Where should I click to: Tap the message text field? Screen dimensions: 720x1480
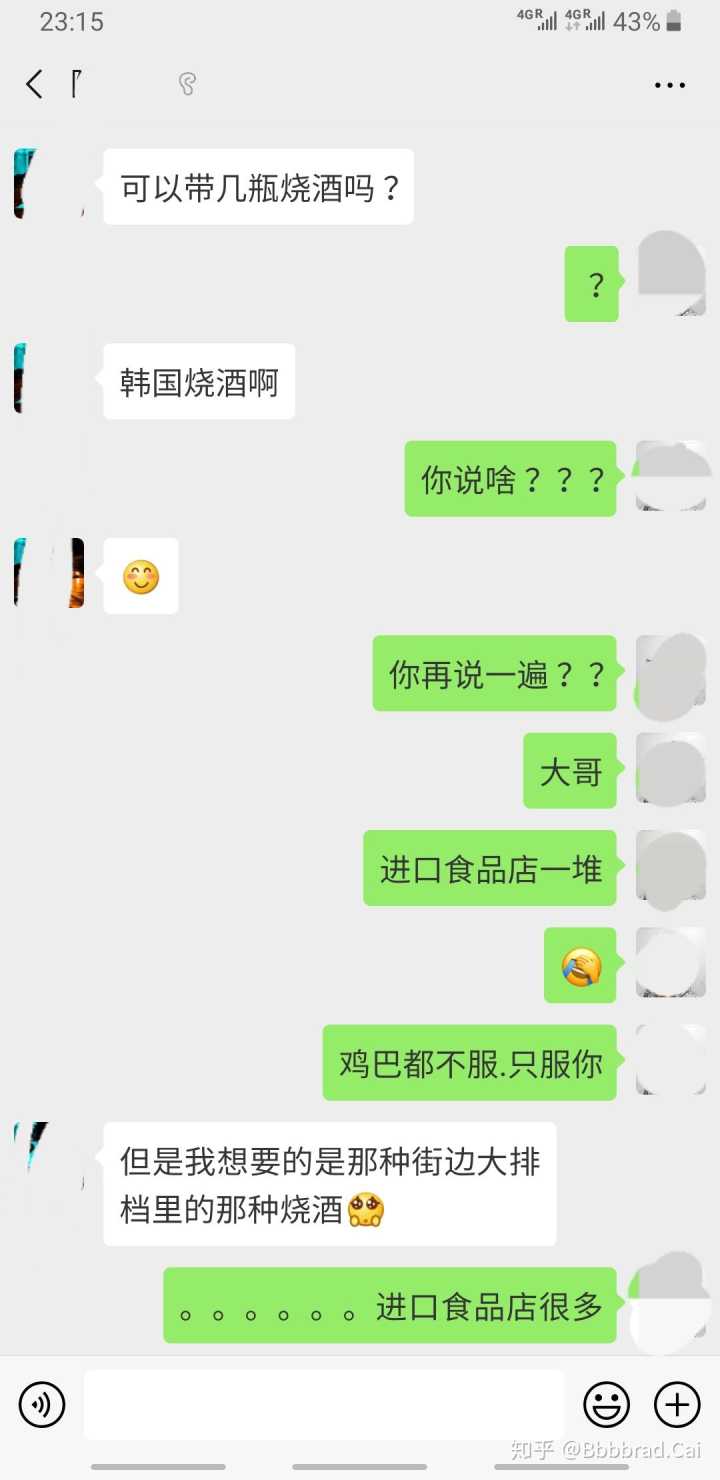click(323, 1405)
